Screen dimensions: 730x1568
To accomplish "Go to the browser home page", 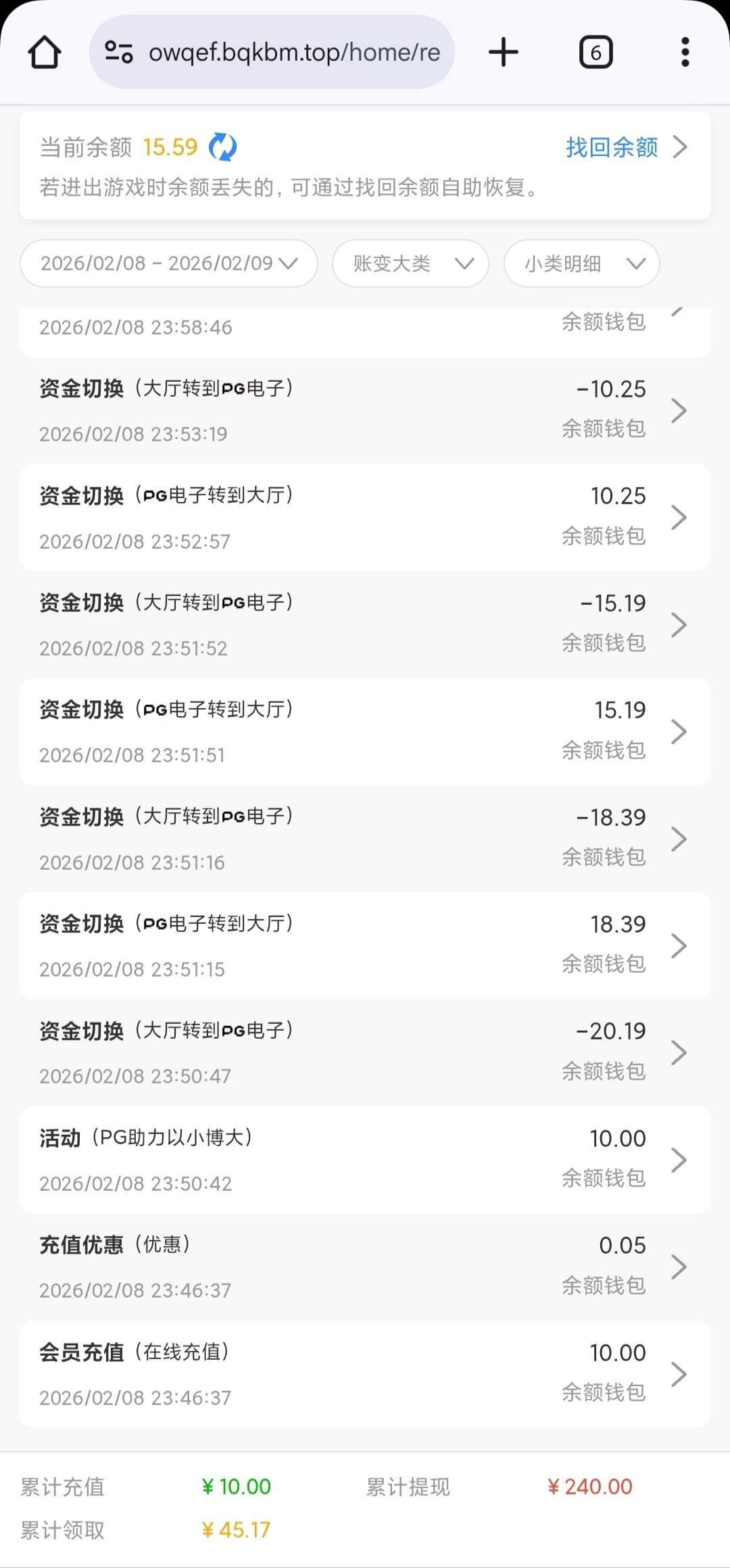I will (x=45, y=52).
